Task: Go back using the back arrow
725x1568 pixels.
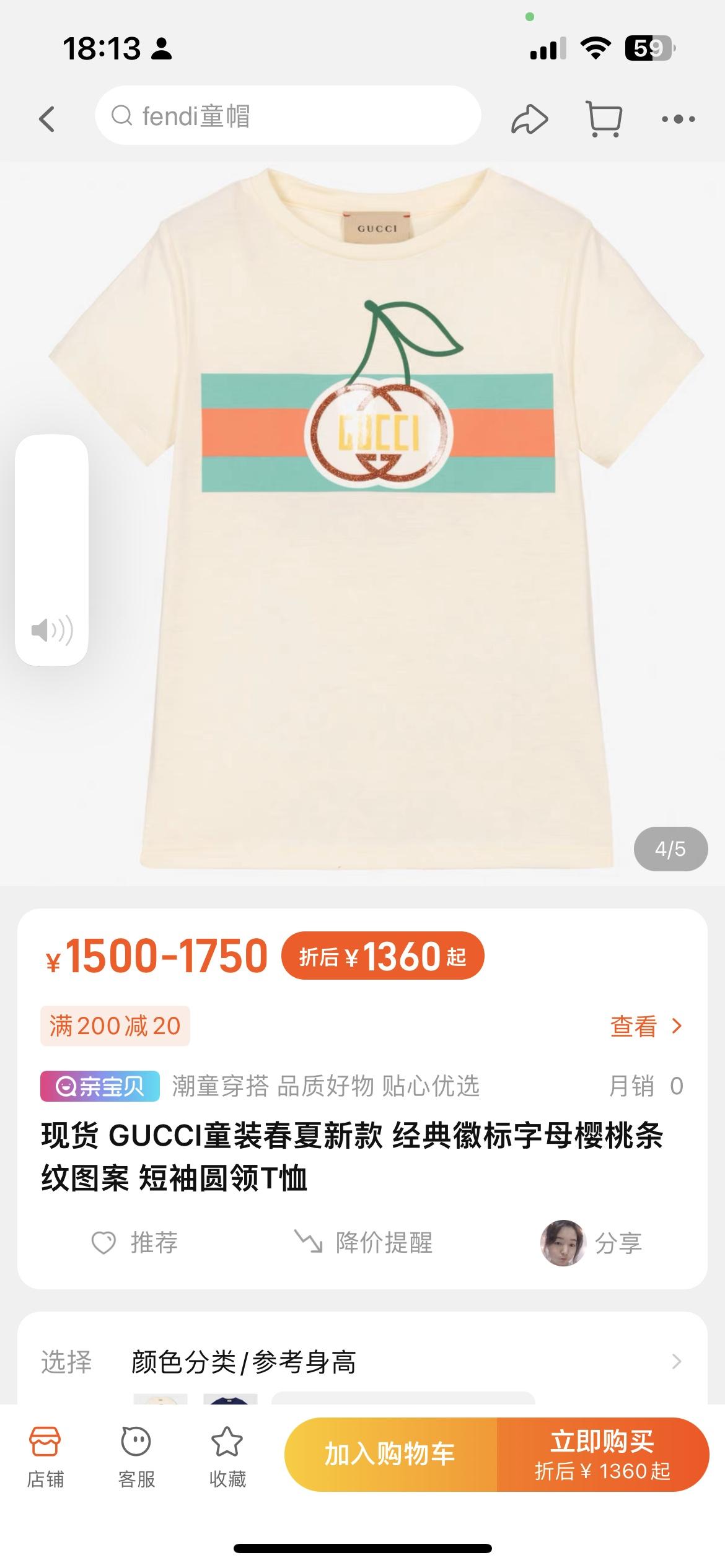Action: pyautogui.click(x=47, y=118)
